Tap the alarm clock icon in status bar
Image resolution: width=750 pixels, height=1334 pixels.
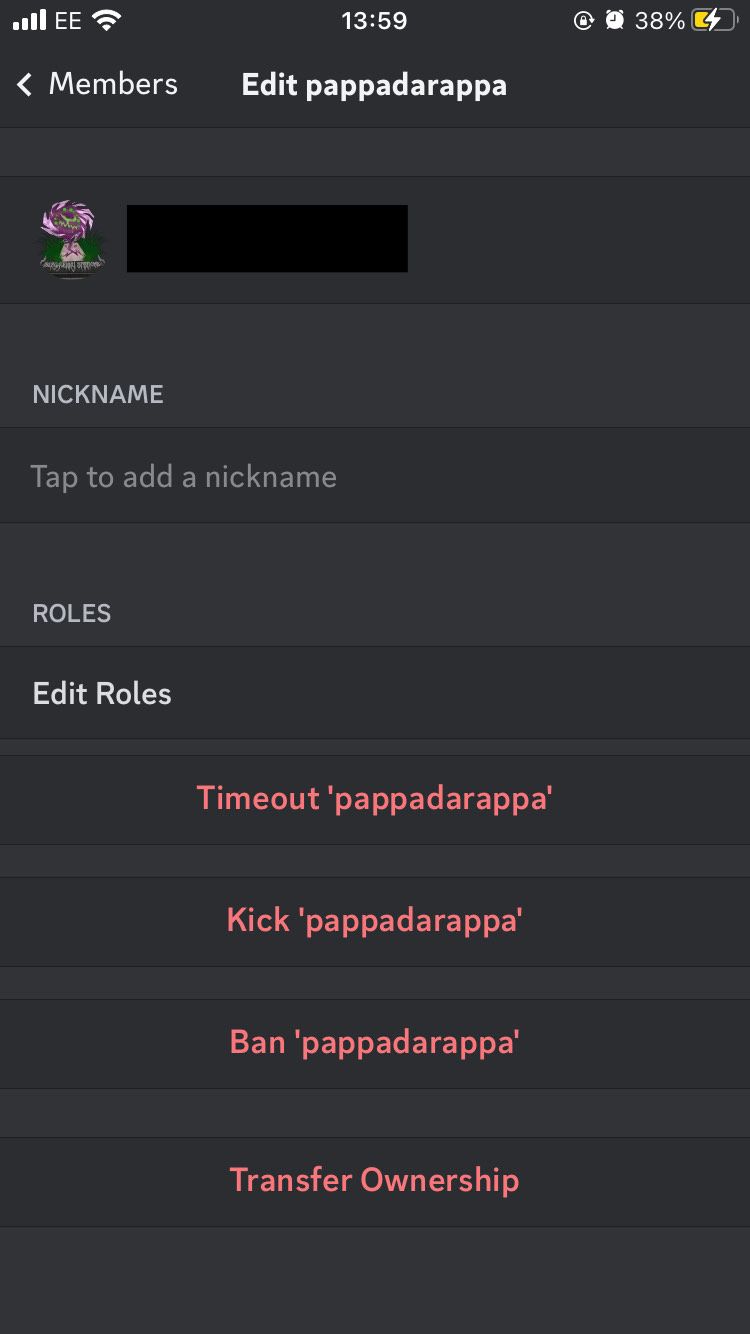pos(615,20)
